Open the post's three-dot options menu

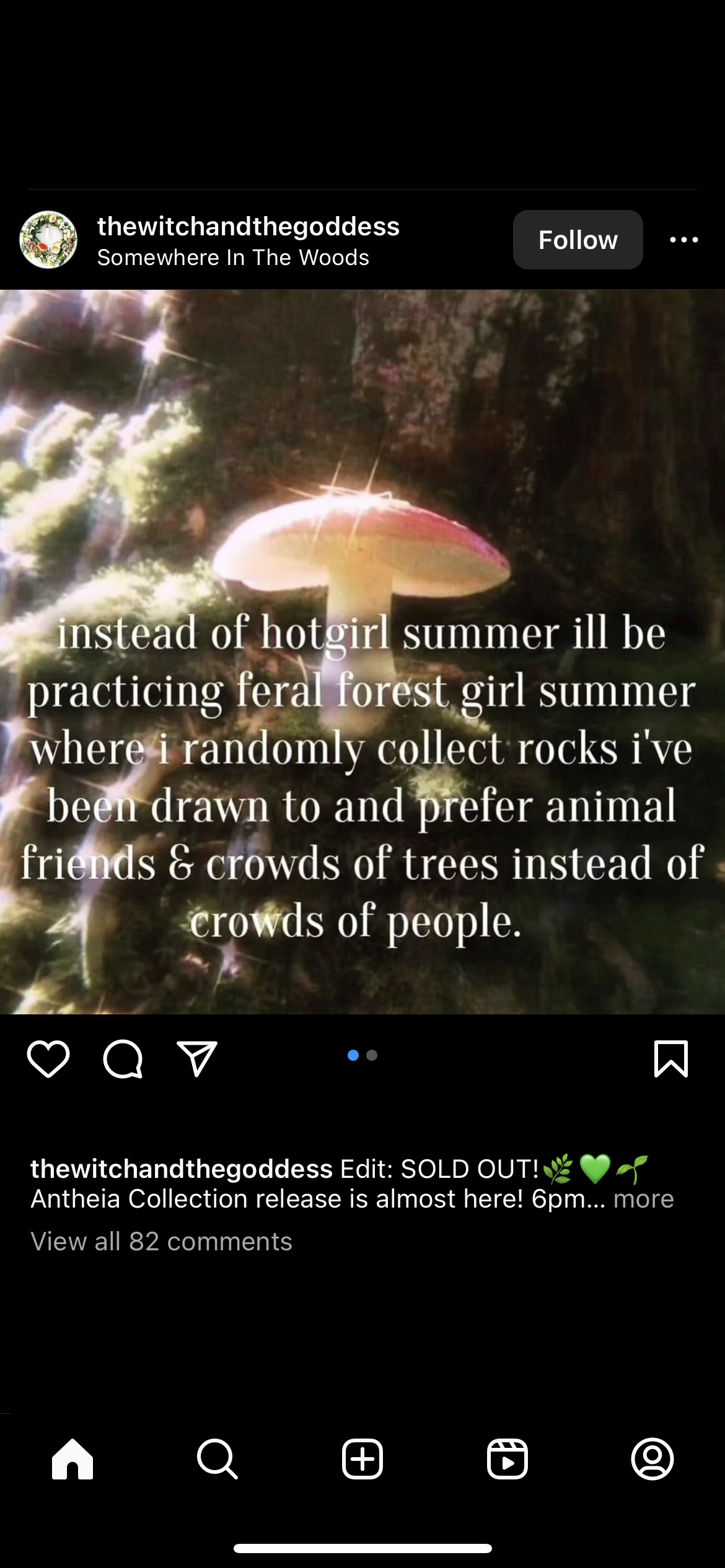[684, 240]
